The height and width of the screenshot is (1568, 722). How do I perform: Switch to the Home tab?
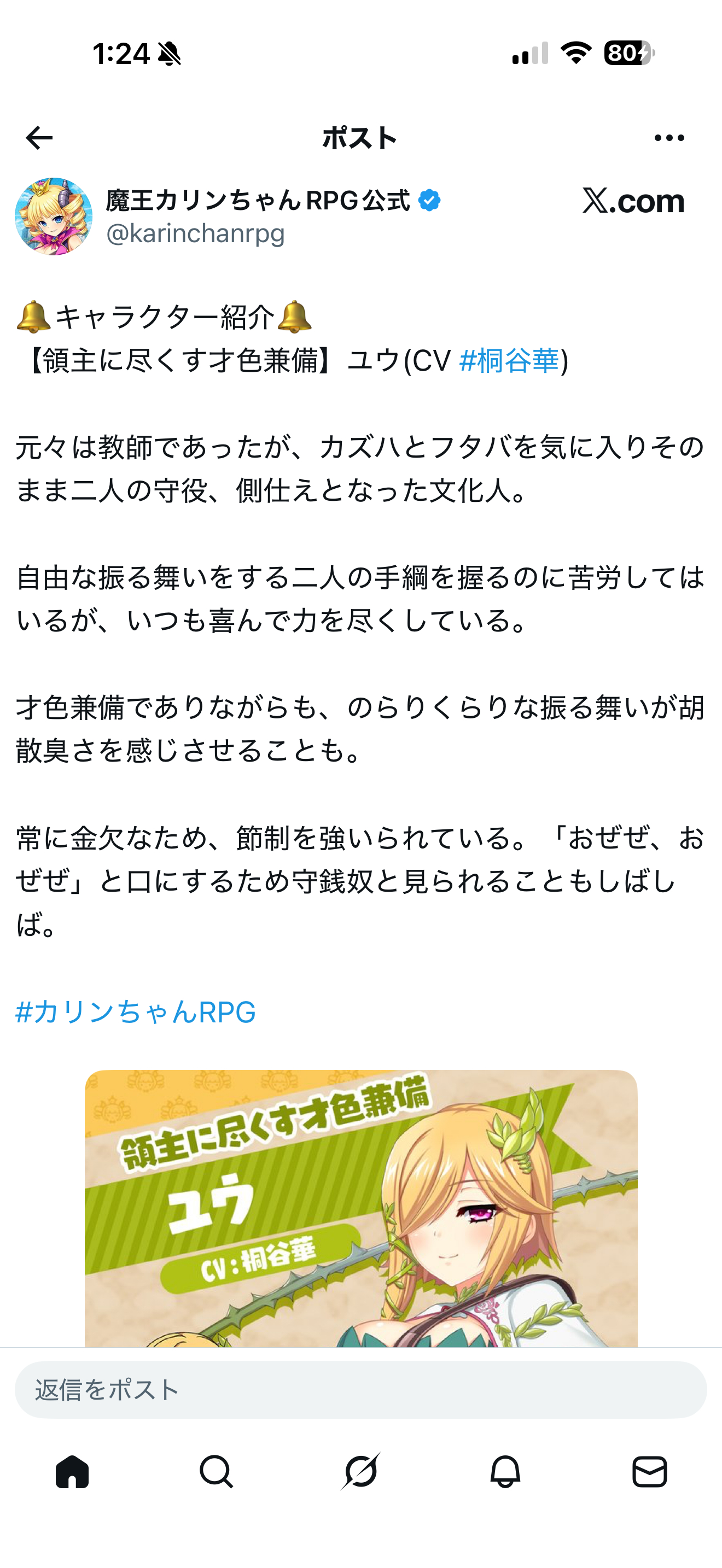(x=72, y=1472)
